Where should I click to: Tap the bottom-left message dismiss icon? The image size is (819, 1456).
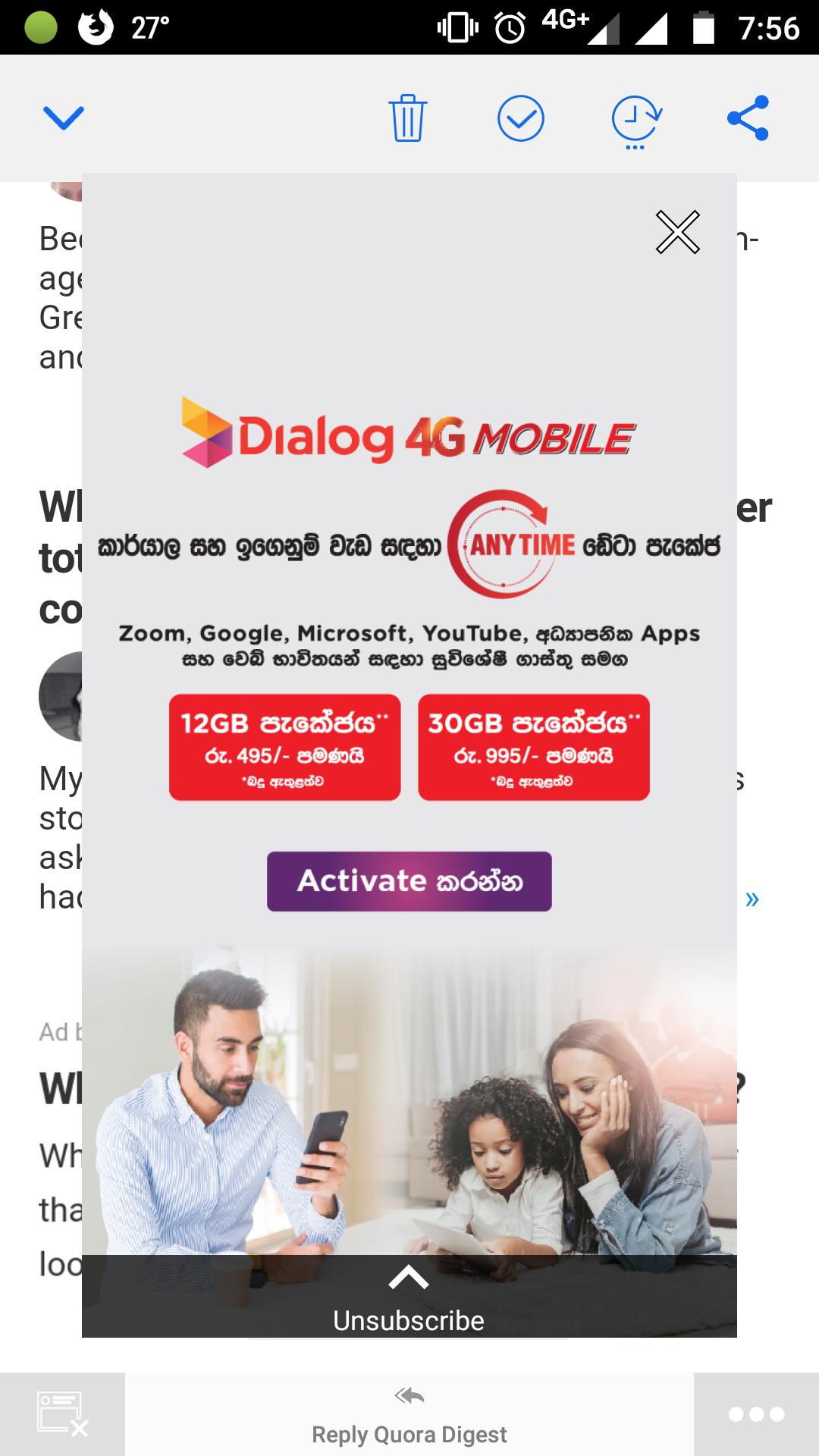(x=62, y=1414)
